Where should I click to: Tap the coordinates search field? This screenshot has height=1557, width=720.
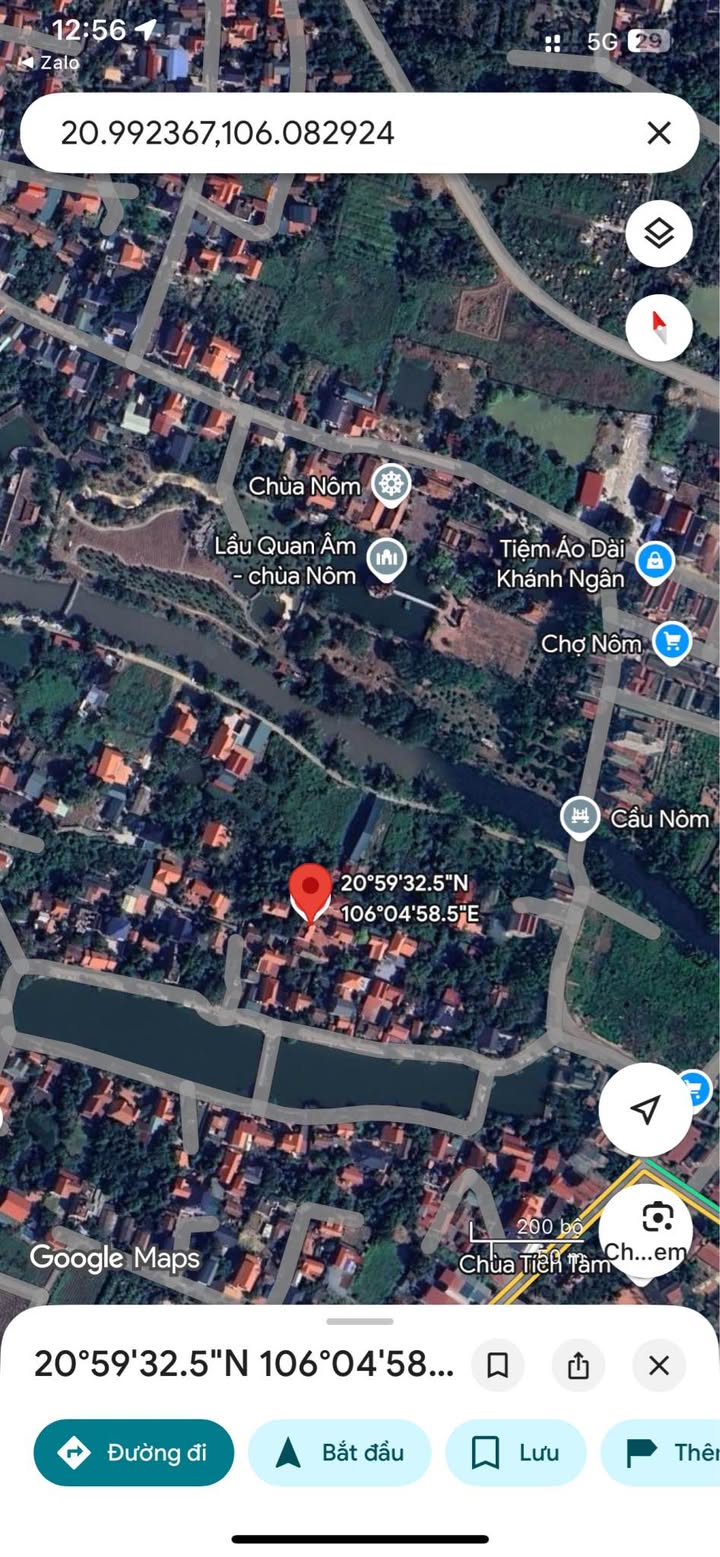(330, 133)
